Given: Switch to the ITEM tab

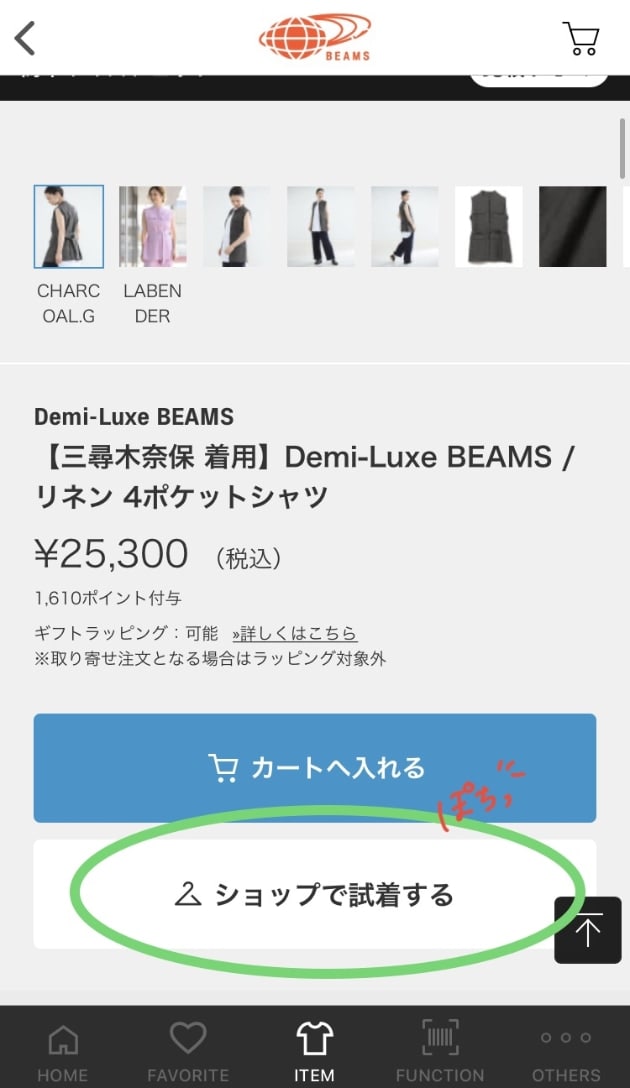Looking at the screenshot, I should tap(314, 1052).
